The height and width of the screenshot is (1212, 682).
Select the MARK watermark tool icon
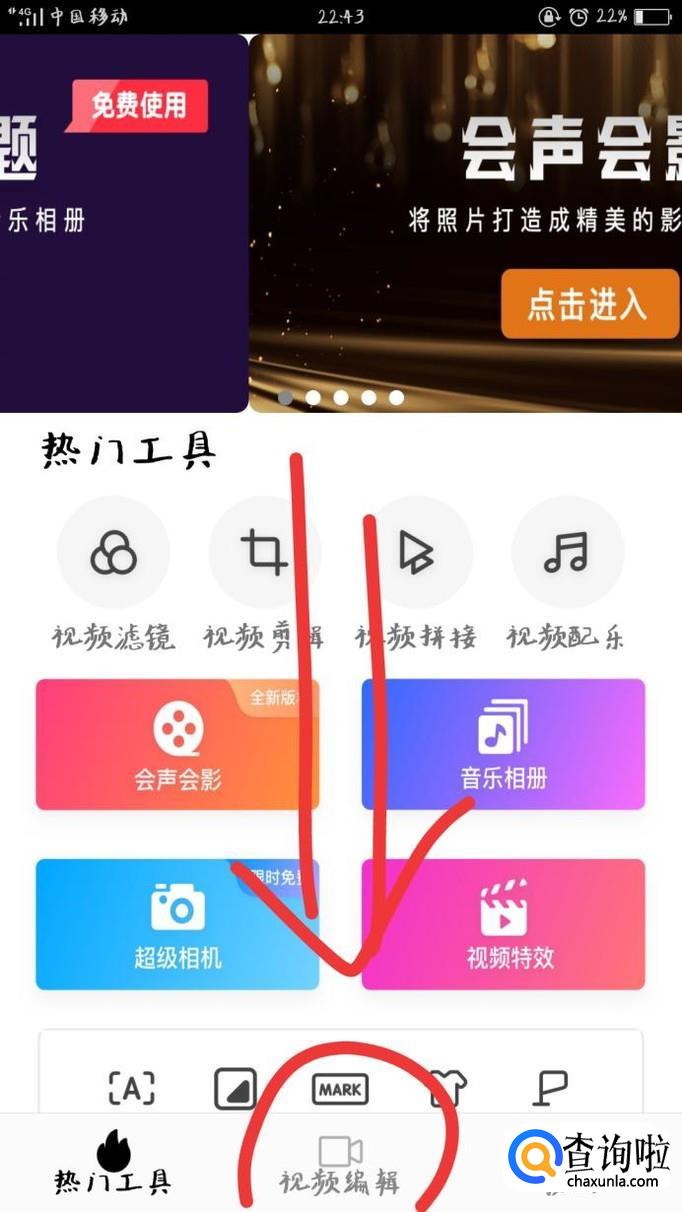click(x=340, y=1089)
